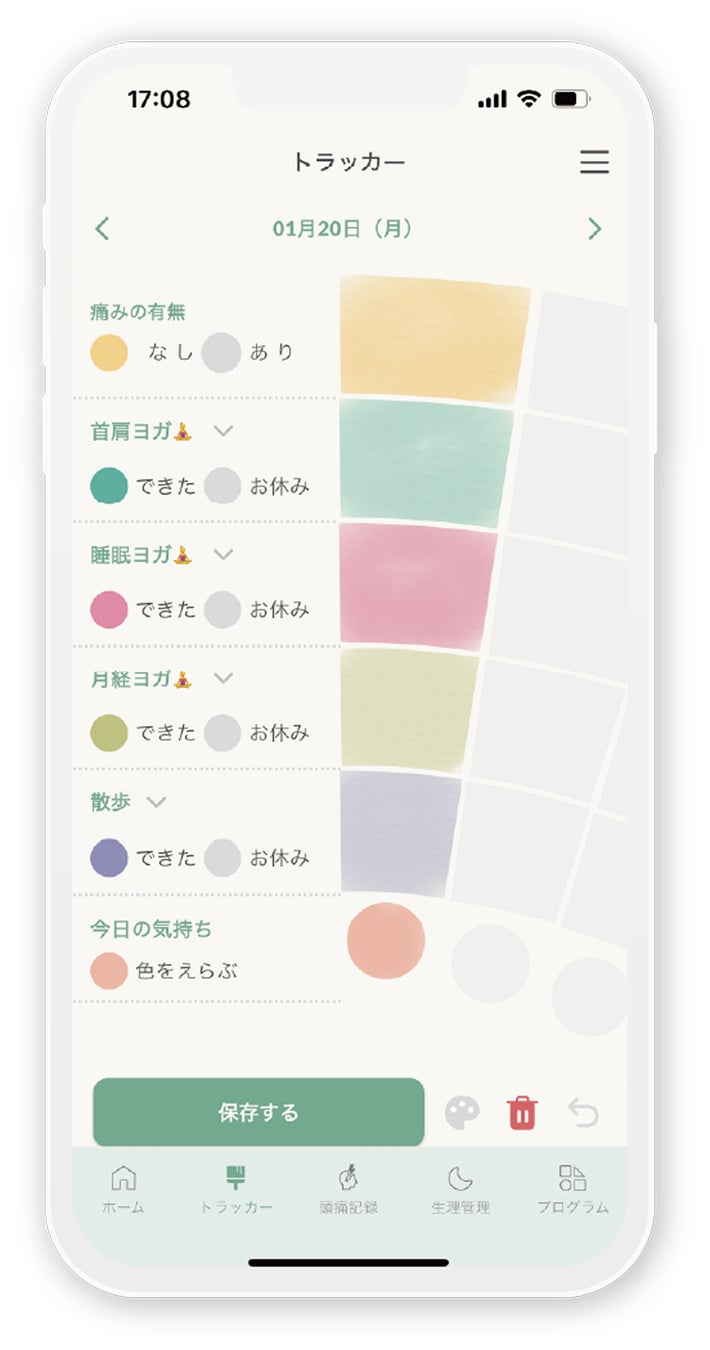
Task: Mark 月経ヨガ as できた
Action: click(x=109, y=733)
